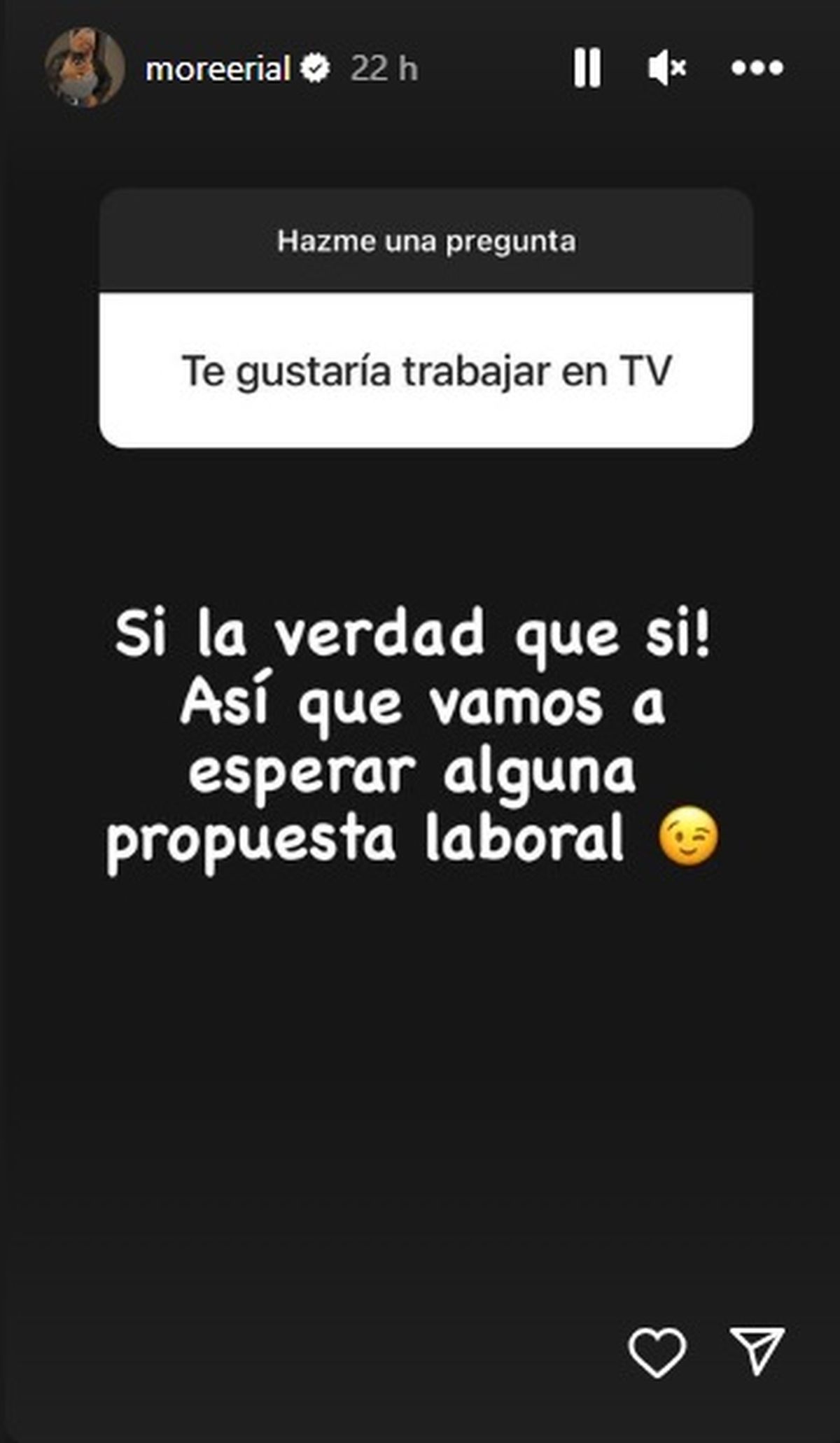Share the story via paper plane icon
The image size is (840, 1443).
click(757, 1350)
